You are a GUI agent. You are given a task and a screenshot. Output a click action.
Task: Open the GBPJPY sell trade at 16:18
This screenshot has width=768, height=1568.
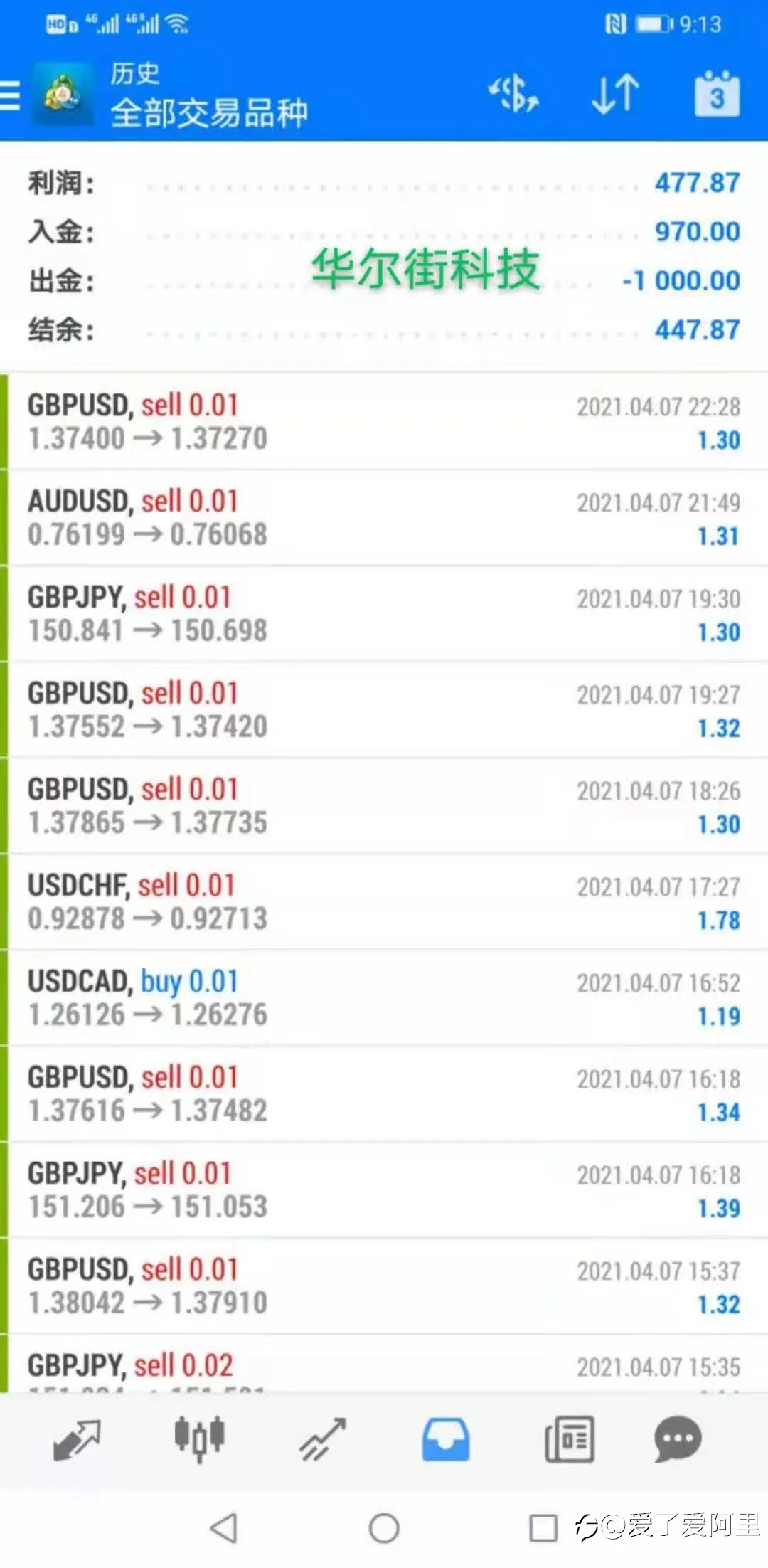click(384, 1190)
